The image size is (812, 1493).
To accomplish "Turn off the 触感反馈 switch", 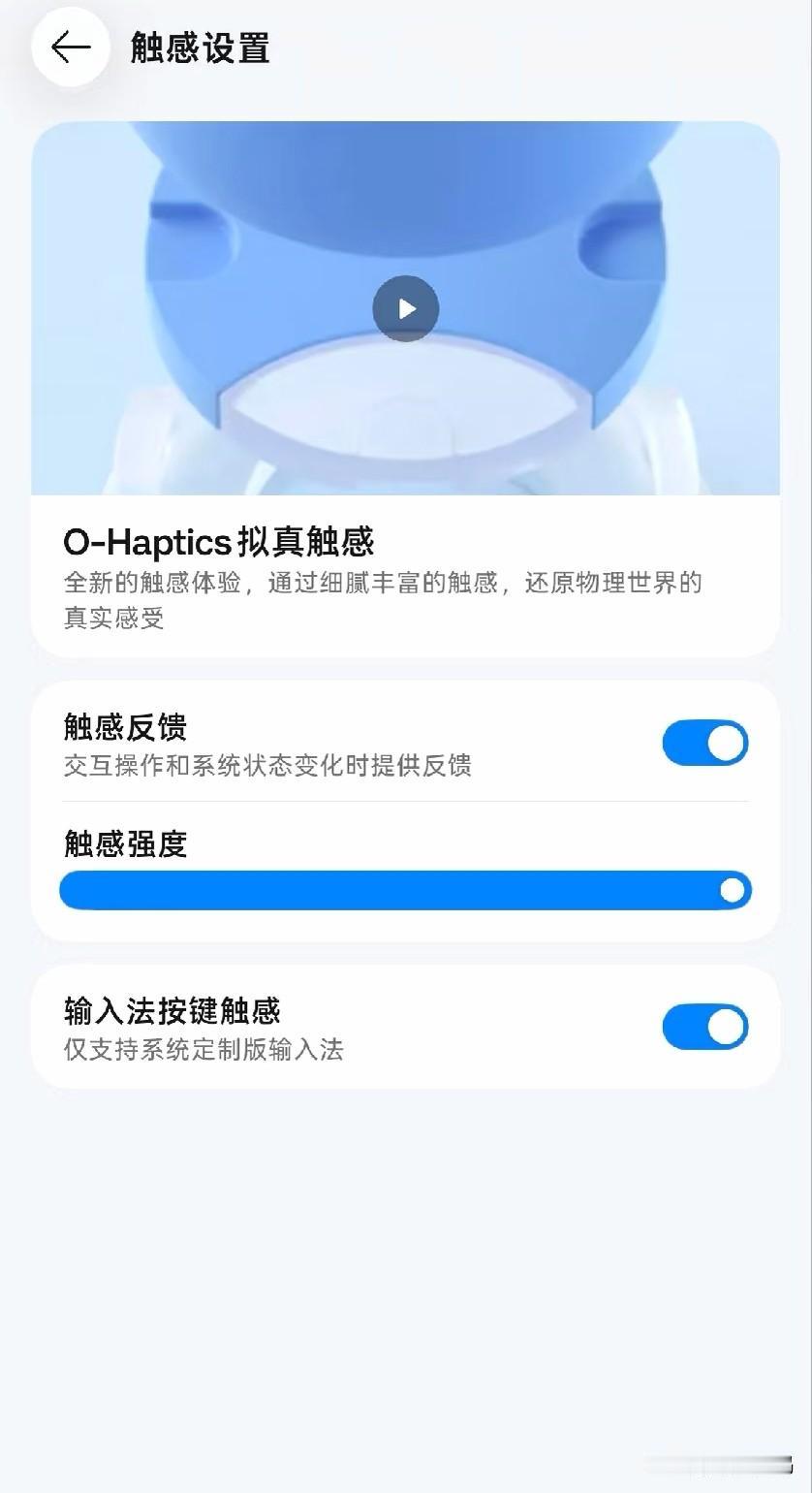I will pos(705,743).
